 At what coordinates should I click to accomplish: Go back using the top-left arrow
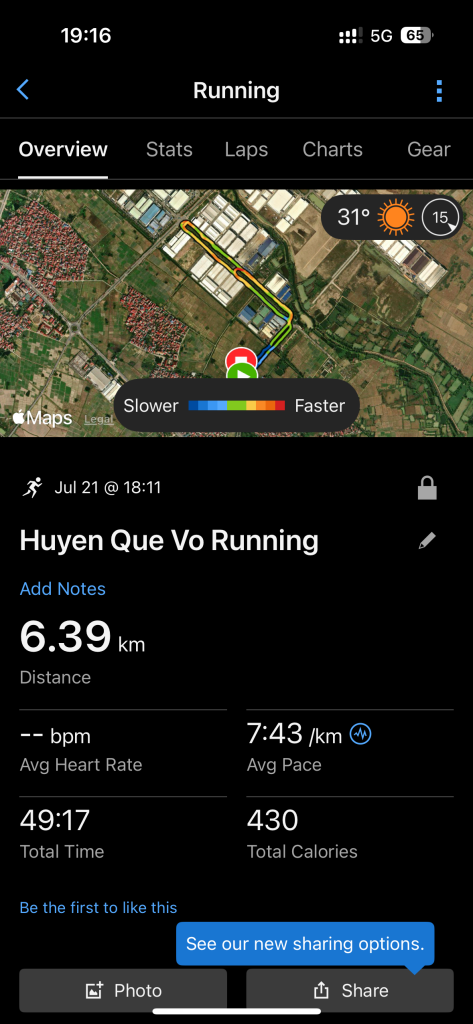click(x=23, y=89)
